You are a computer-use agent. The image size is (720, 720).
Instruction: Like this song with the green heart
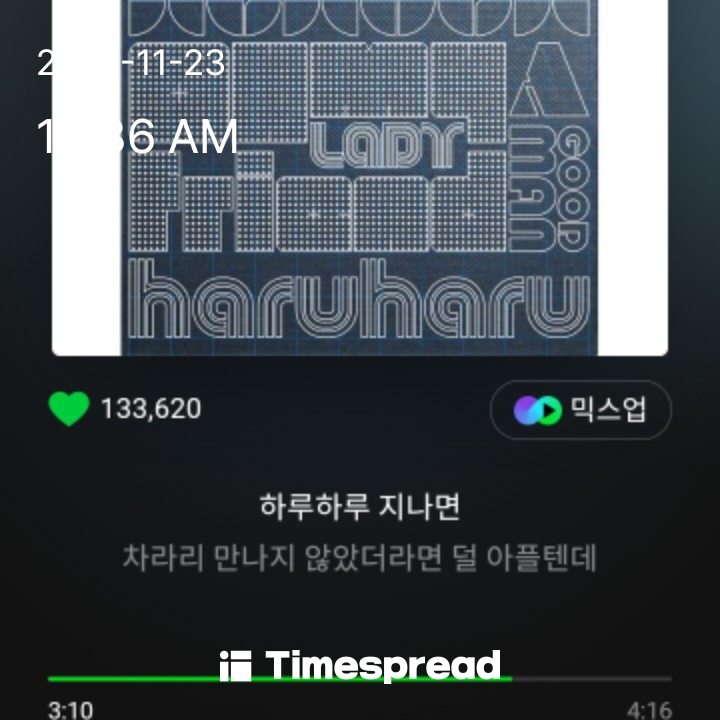[69, 408]
